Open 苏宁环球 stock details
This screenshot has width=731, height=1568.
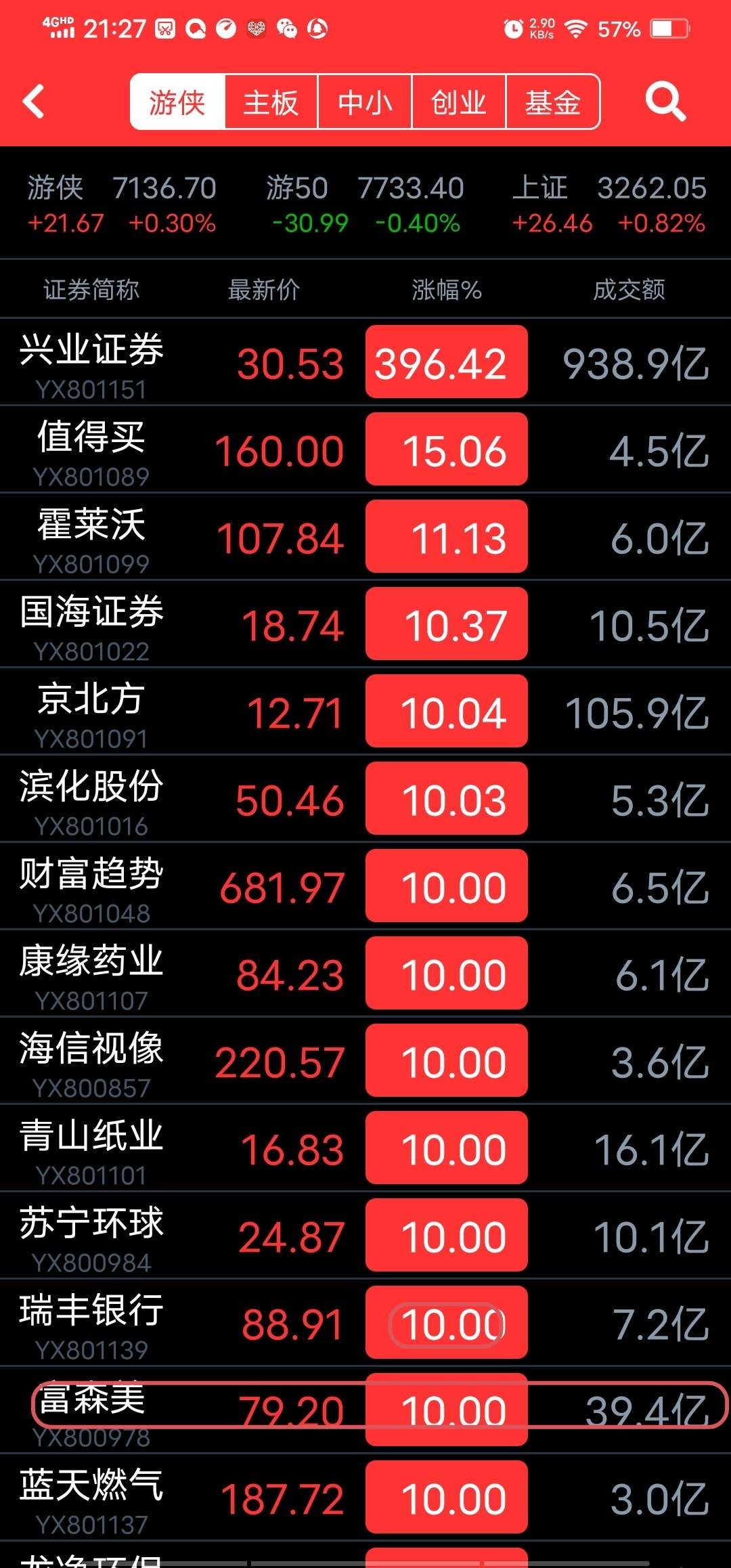click(x=91, y=1238)
